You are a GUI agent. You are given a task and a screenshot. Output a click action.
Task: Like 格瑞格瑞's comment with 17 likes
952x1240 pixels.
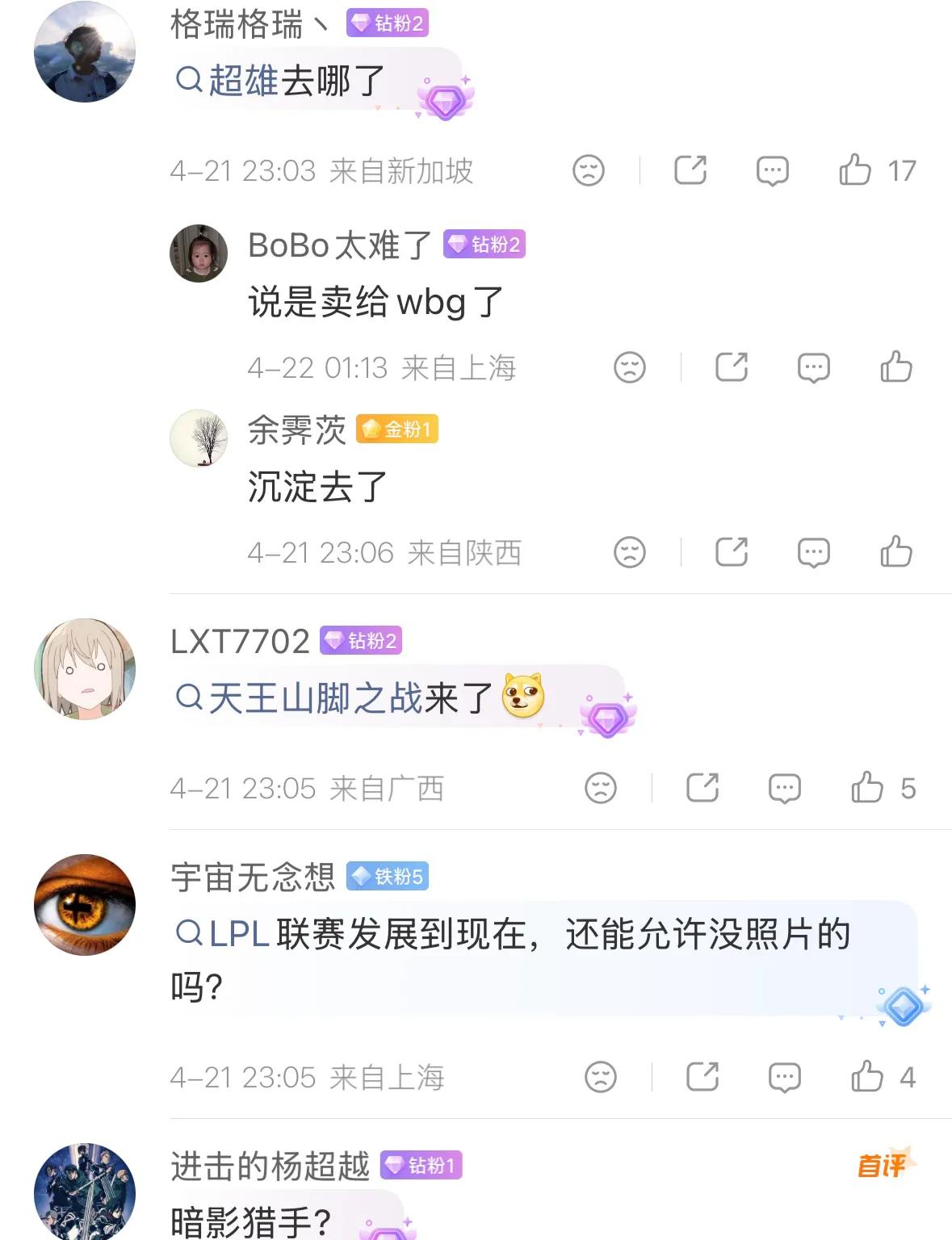(855, 170)
